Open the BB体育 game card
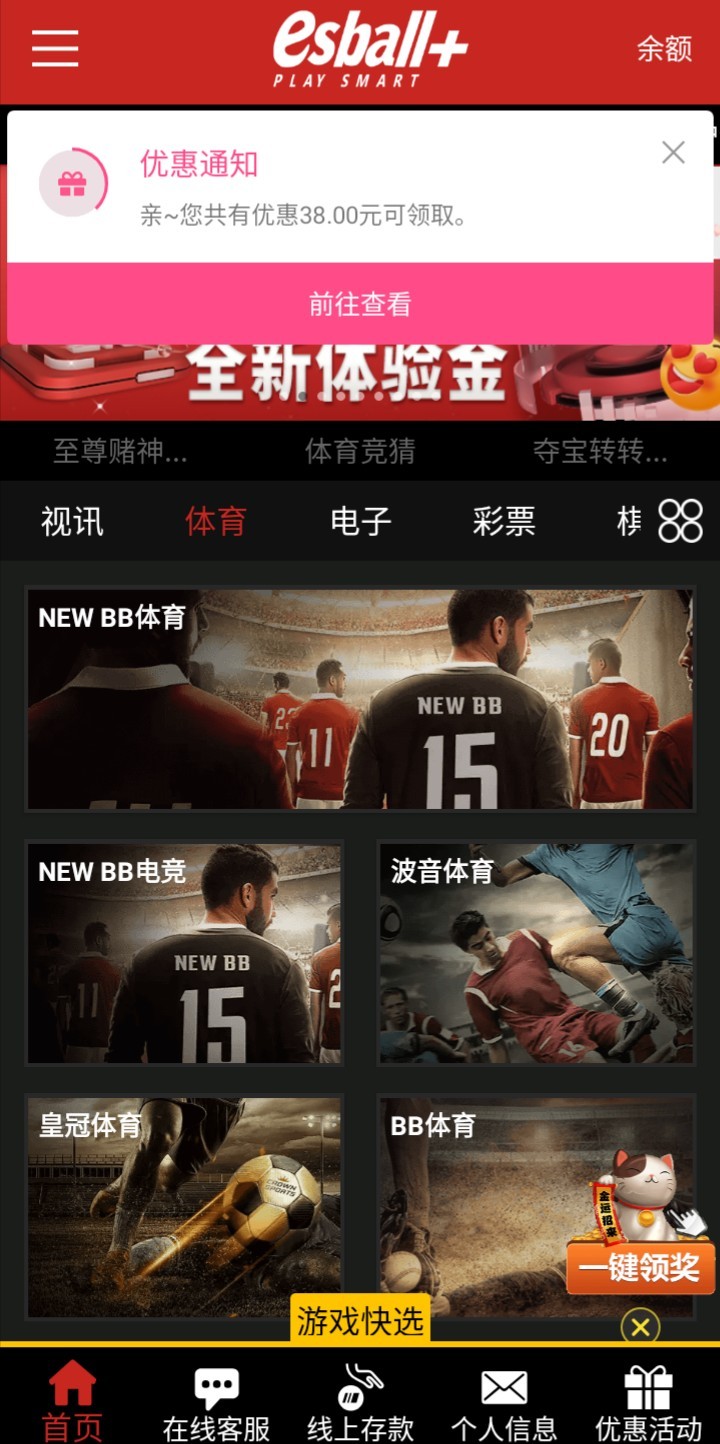 click(480, 1206)
